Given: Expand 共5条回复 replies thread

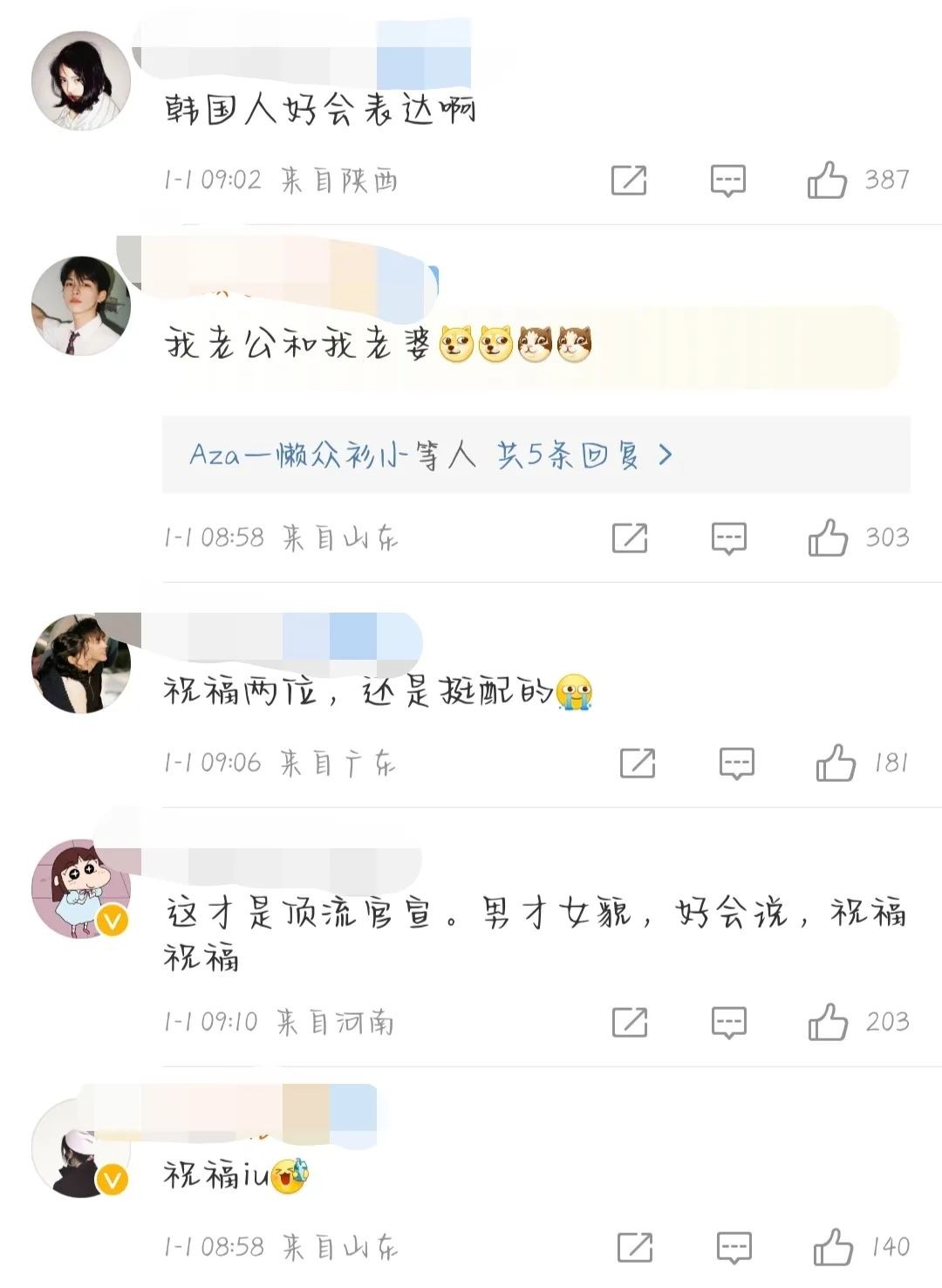Looking at the screenshot, I should [x=567, y=455].
